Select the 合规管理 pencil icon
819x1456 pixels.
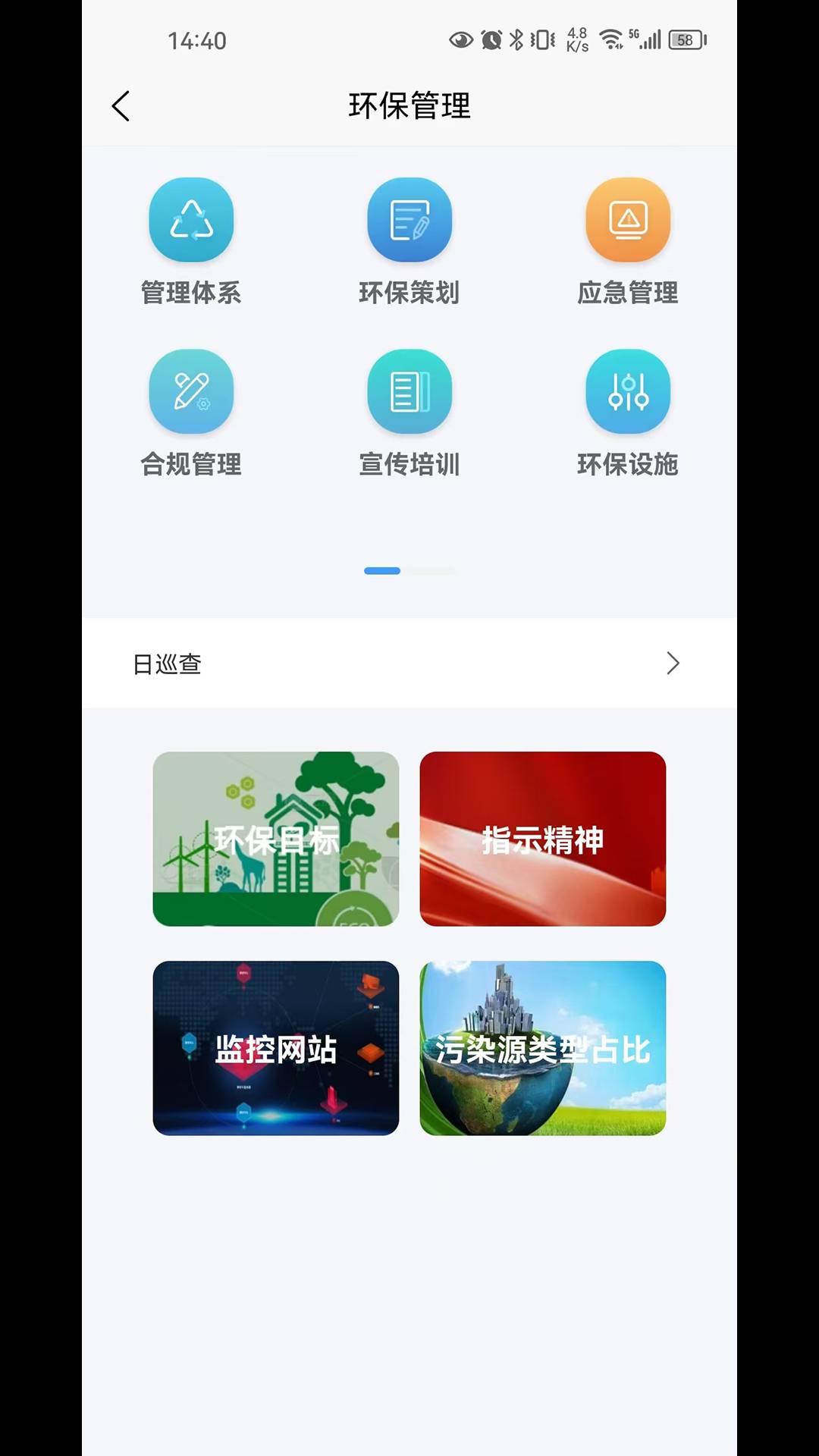[192, 392]
